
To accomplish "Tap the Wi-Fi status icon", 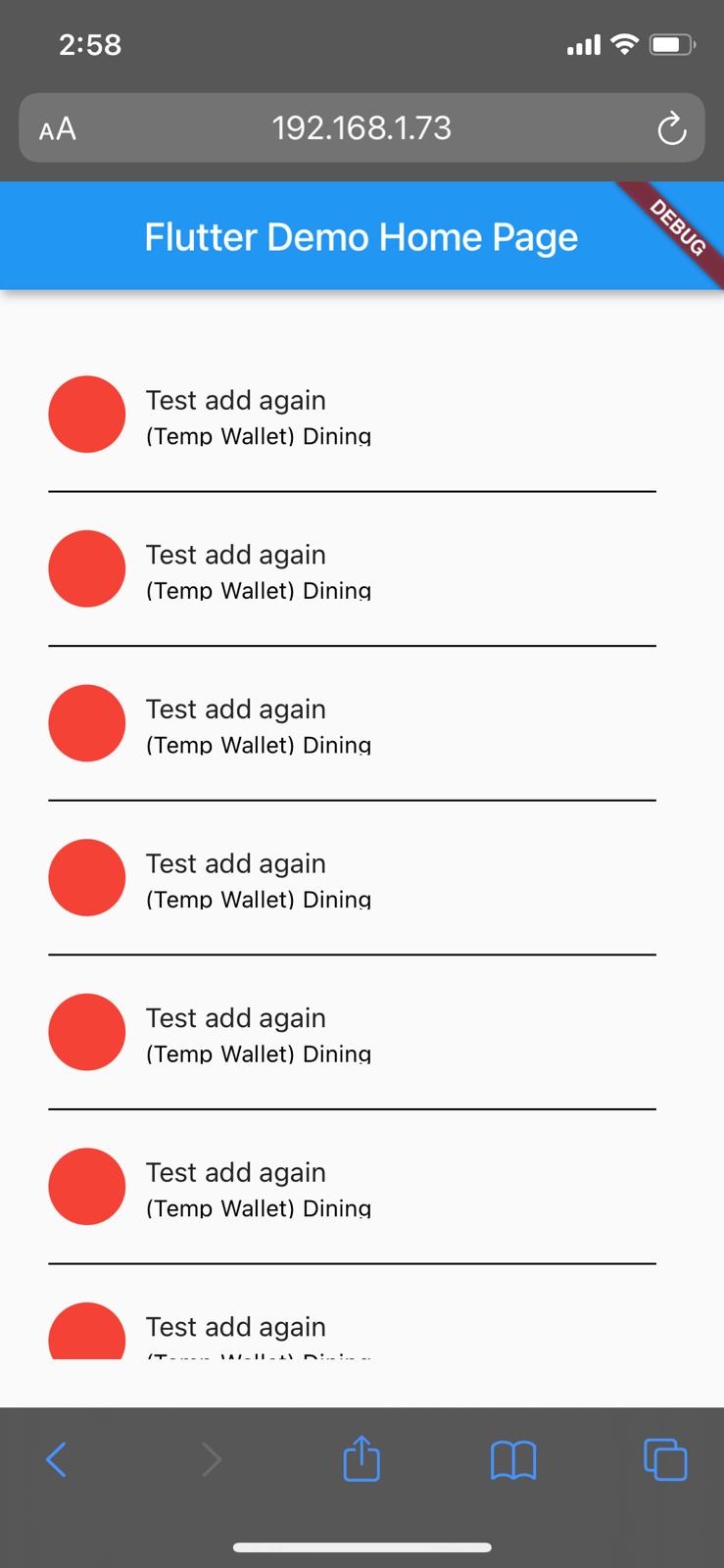I will point(624,43).
